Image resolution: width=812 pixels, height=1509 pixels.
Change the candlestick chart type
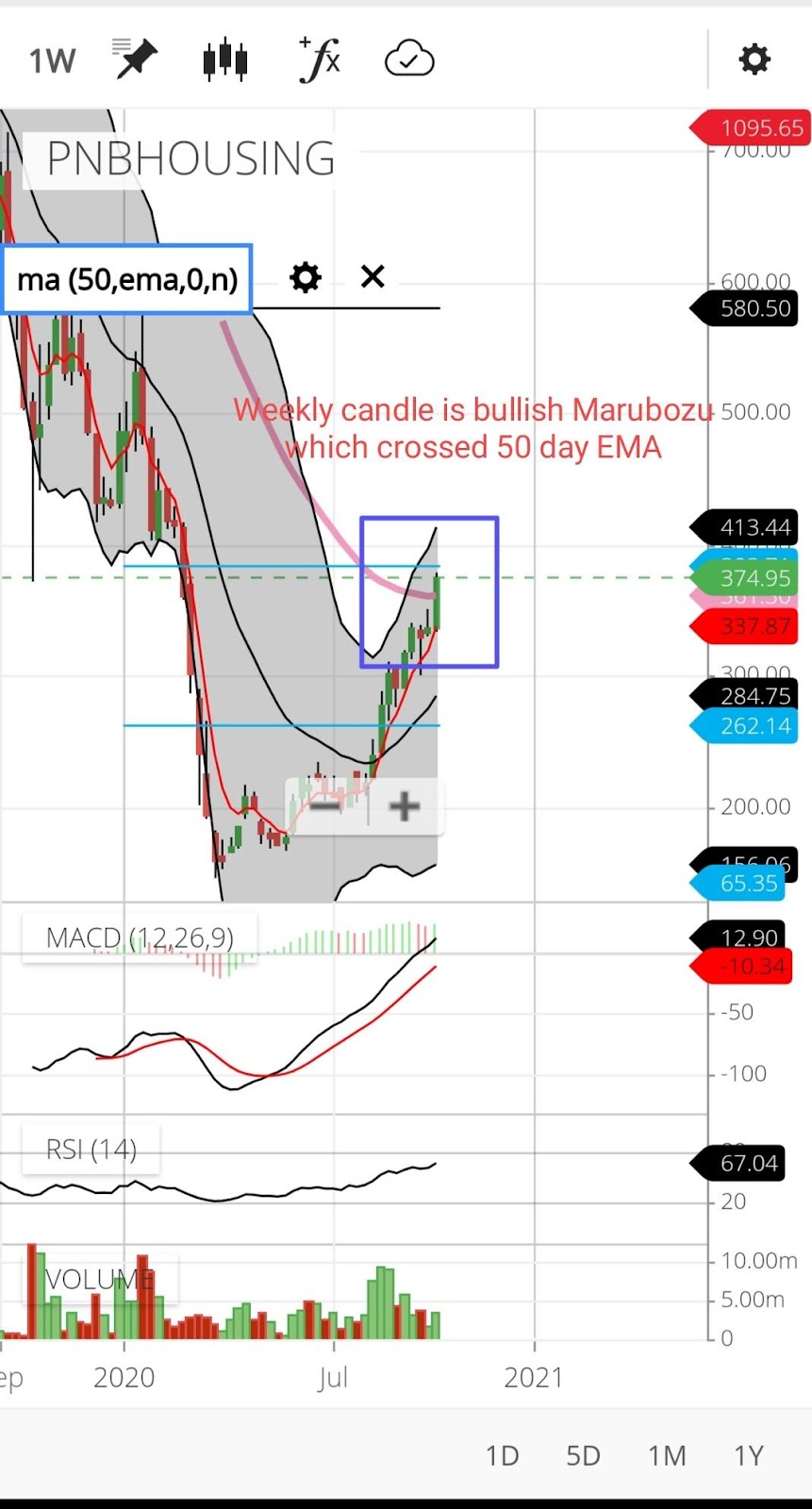[x=225, y=59]
